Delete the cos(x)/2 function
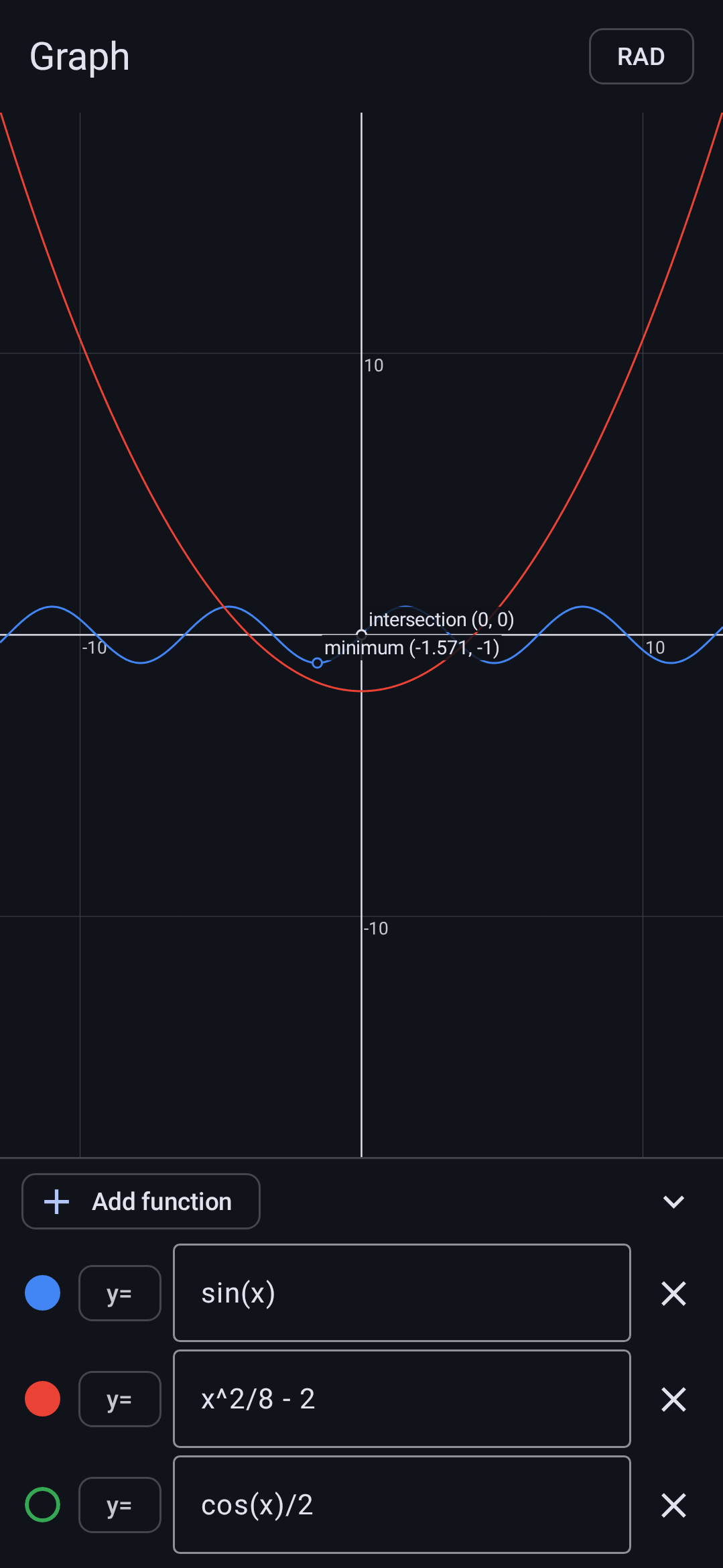723x1568 pixels. tap(673, 1505)
